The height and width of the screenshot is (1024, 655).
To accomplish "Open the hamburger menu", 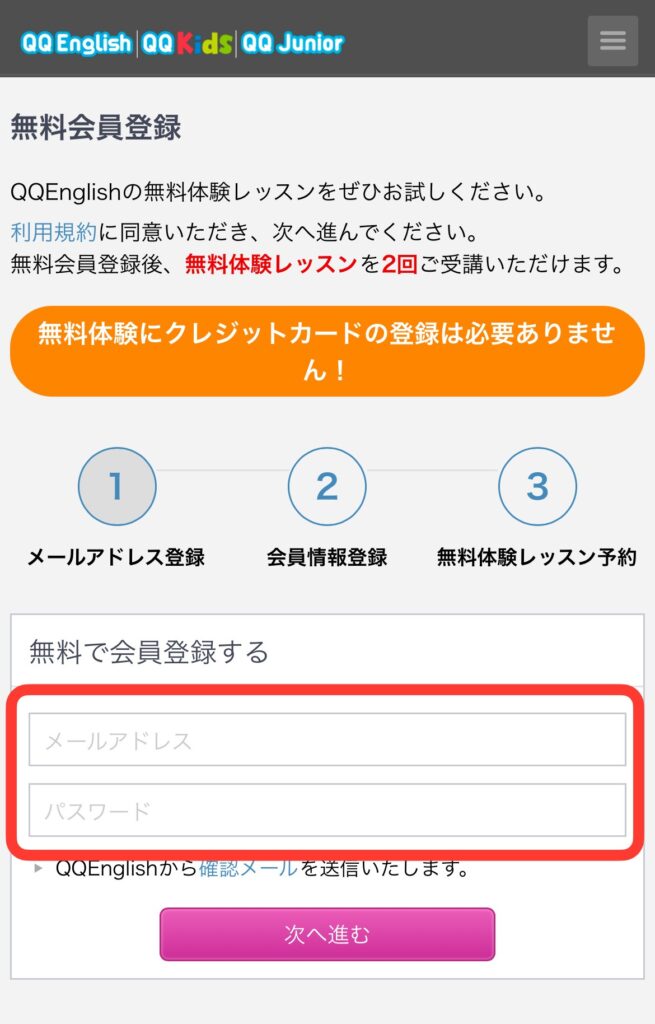I will pos(612,41).
